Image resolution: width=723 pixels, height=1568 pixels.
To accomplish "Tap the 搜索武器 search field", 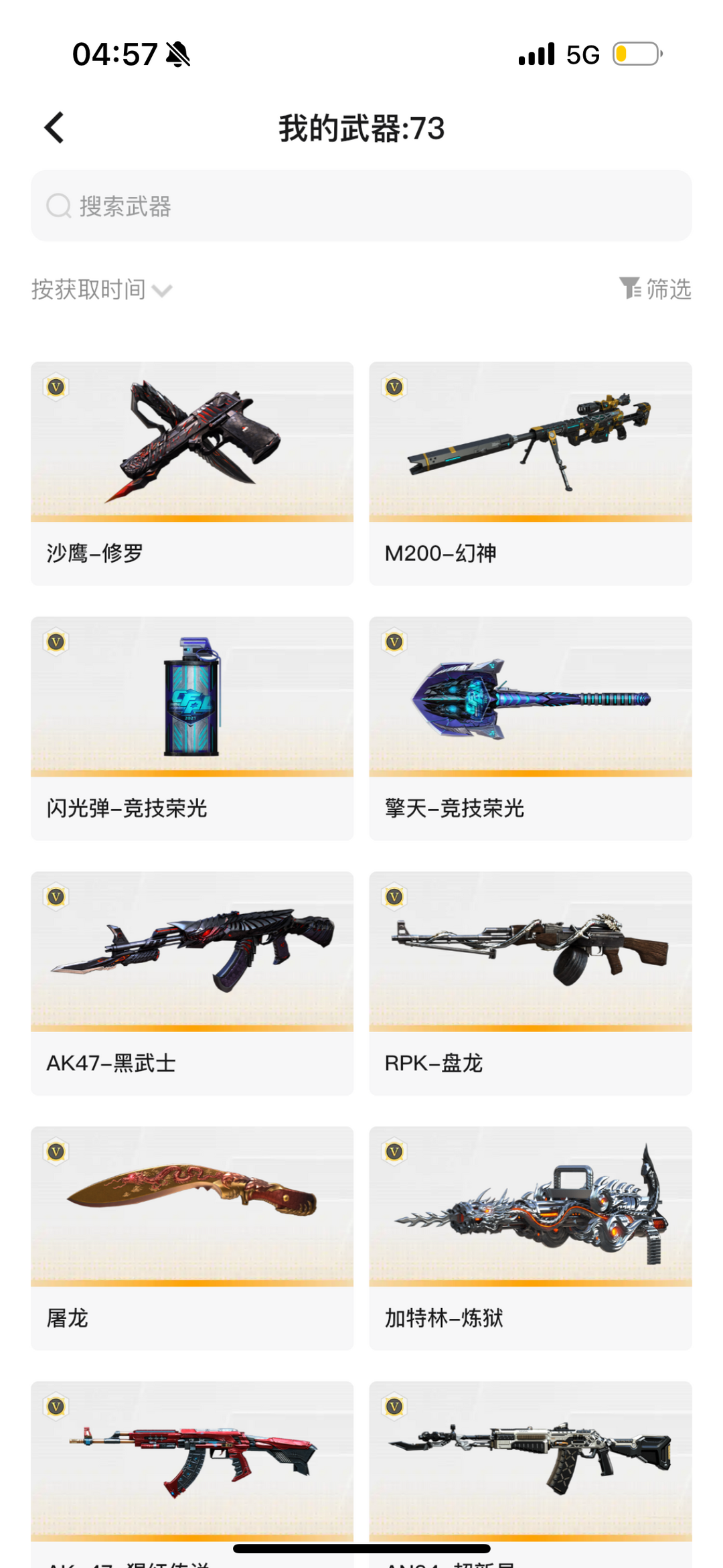I will 361,206.
